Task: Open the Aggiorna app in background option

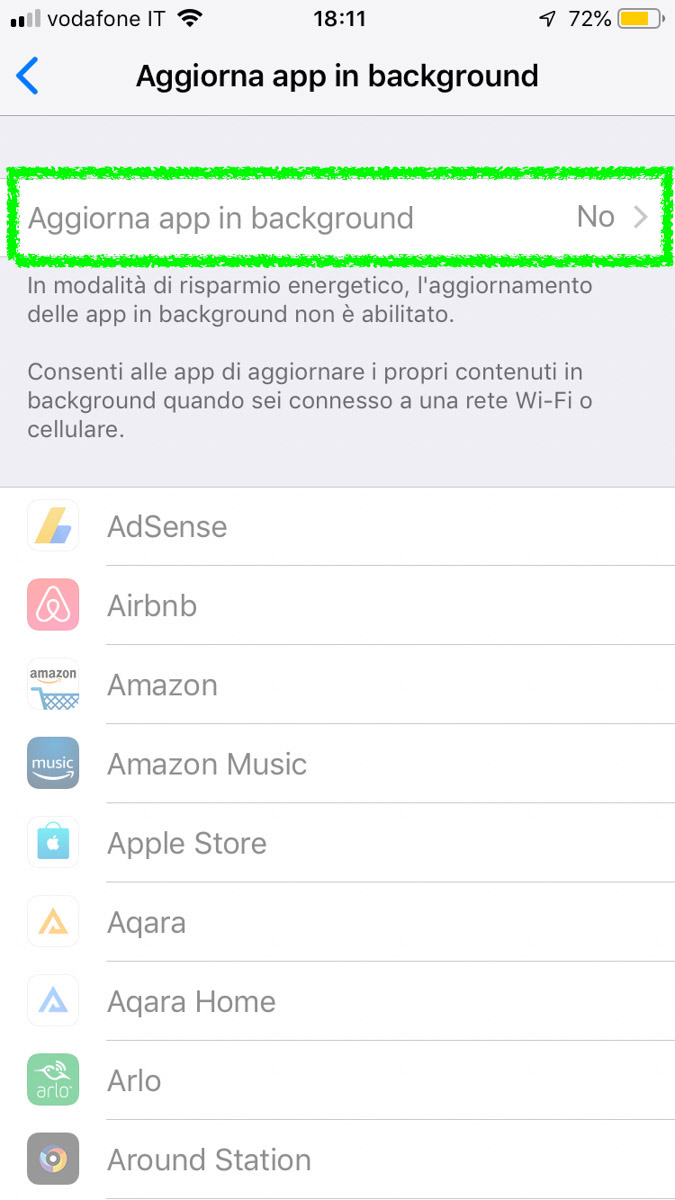Action: coord(337,218)
